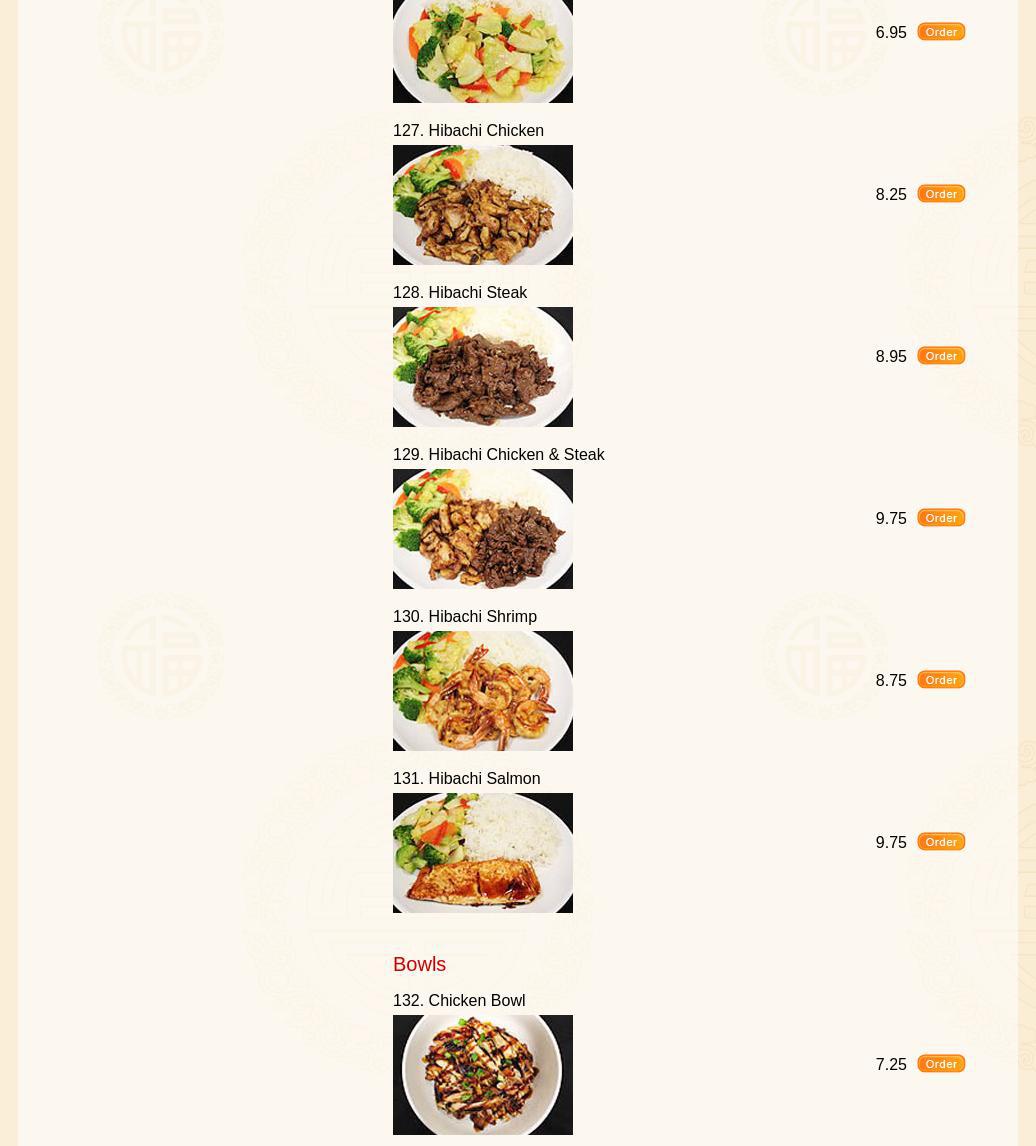Order the Hibachi Shrimp
Viewport: 1036px width, 1146px height.
click(x=941, y=680)
